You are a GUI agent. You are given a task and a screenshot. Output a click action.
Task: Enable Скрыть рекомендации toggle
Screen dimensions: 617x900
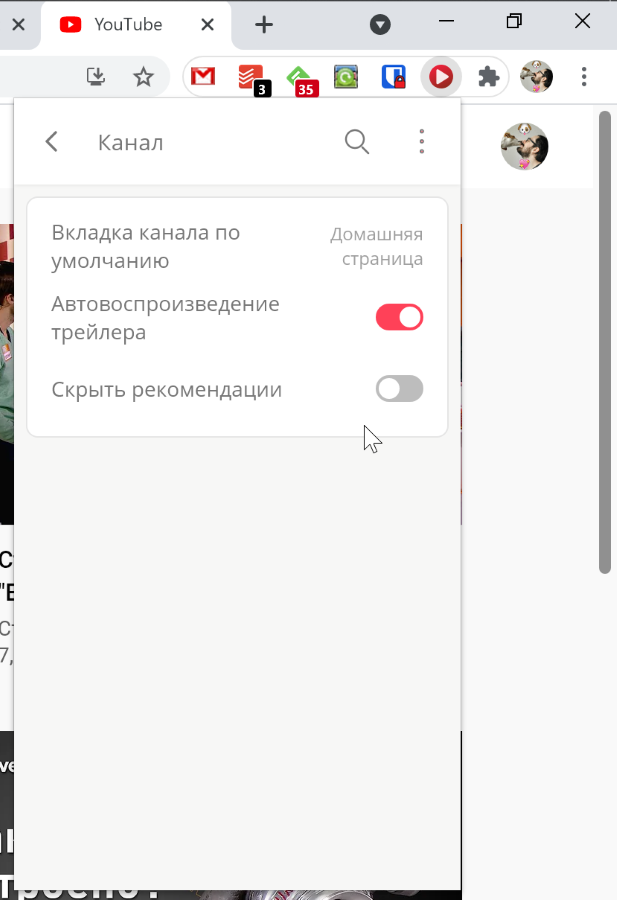[x=400, y=389]
